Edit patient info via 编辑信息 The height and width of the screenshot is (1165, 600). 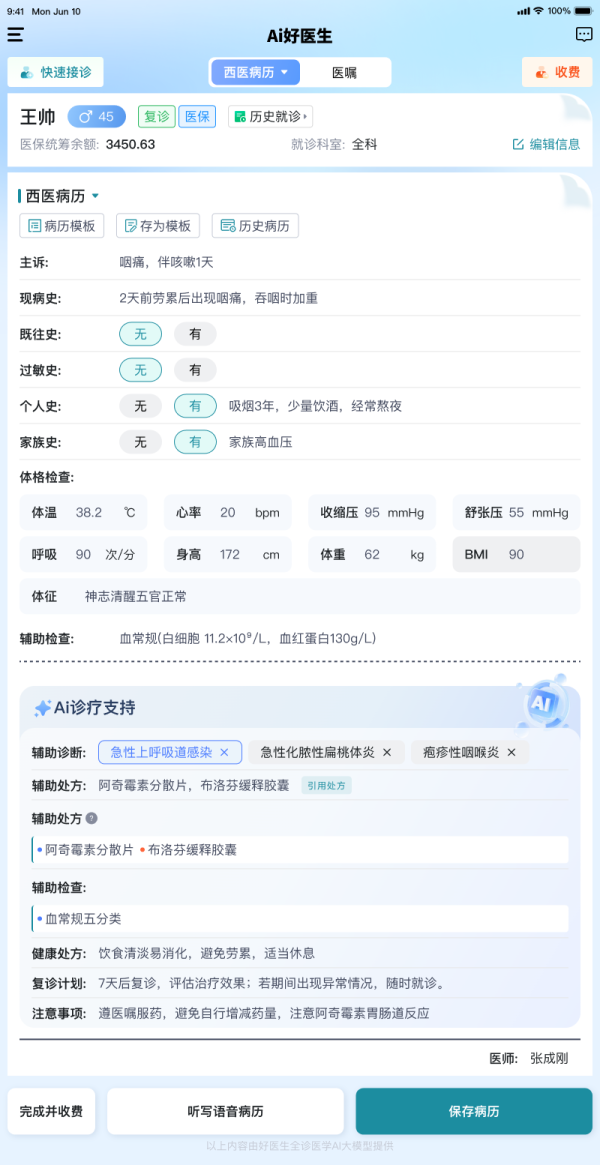pyautogui.click(x=546, y=144)
